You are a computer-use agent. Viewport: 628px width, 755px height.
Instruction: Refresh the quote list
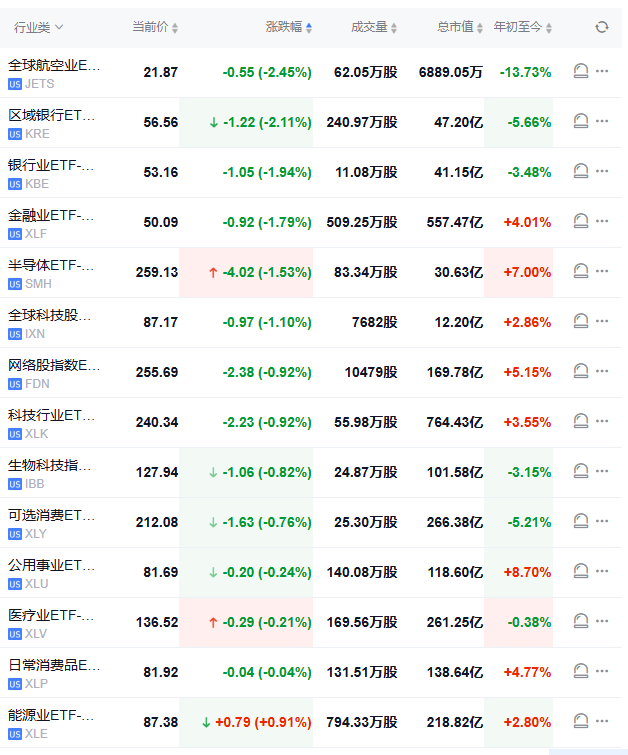[601, 27]
